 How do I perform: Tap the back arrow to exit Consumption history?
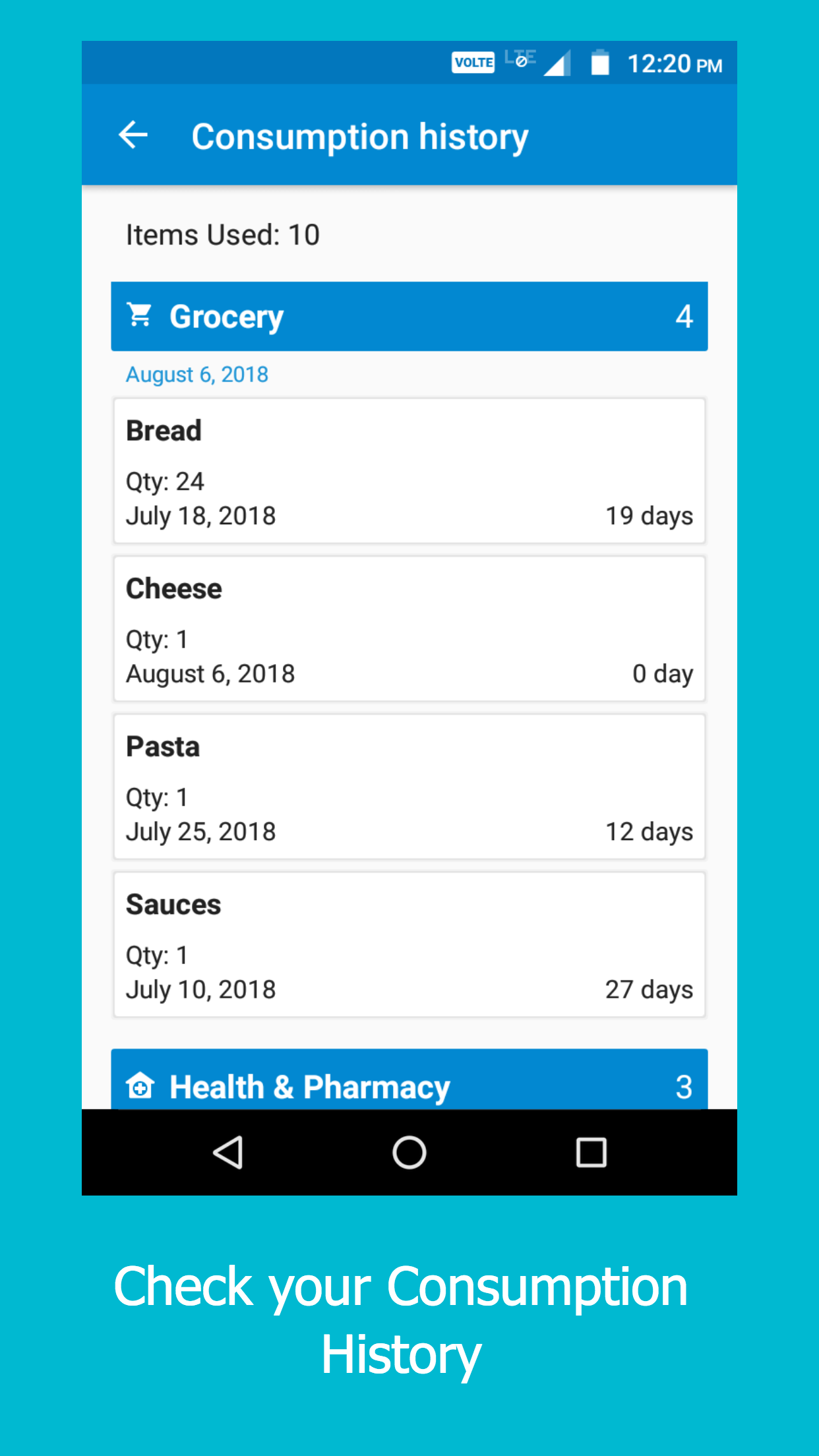coord(134,135)
